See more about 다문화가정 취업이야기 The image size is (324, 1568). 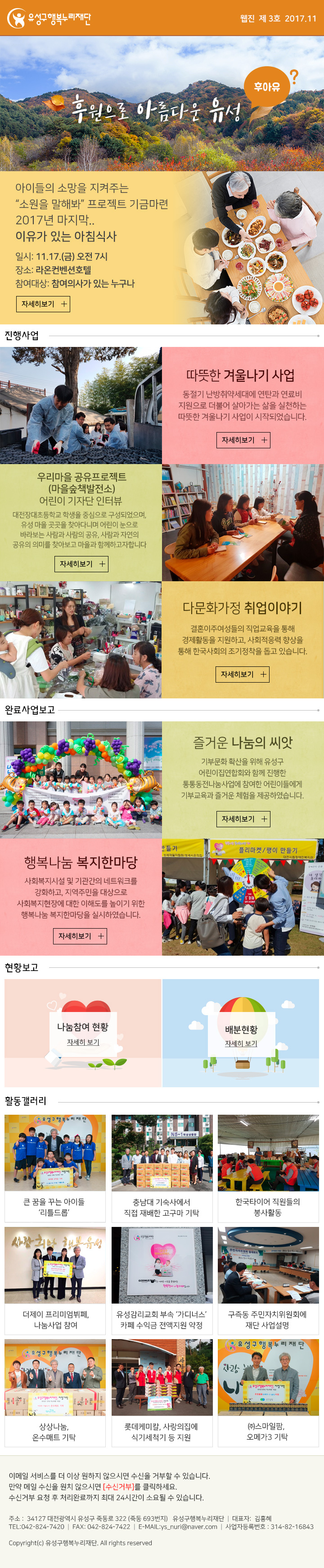(x=242, y=674)
